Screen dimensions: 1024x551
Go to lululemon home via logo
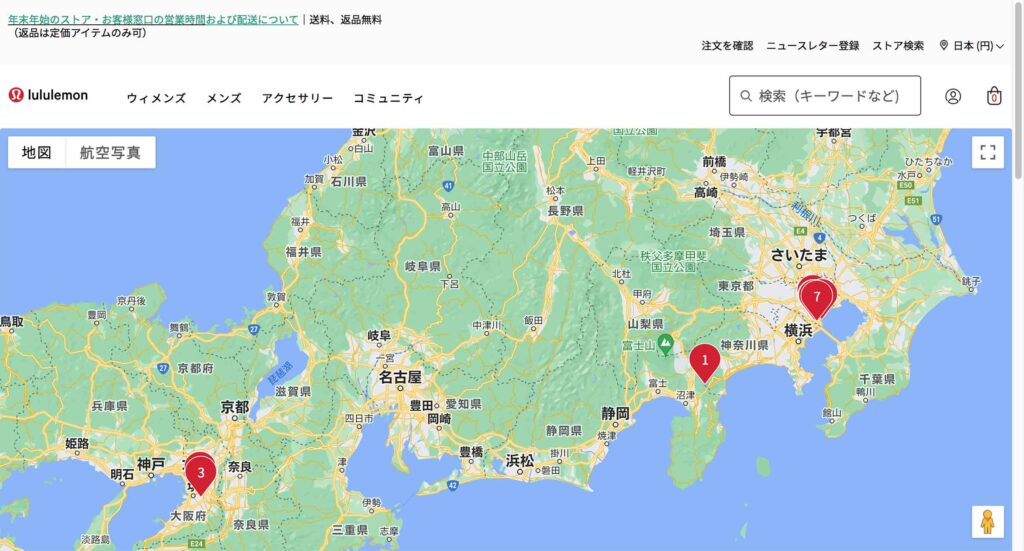pos(48,96)
